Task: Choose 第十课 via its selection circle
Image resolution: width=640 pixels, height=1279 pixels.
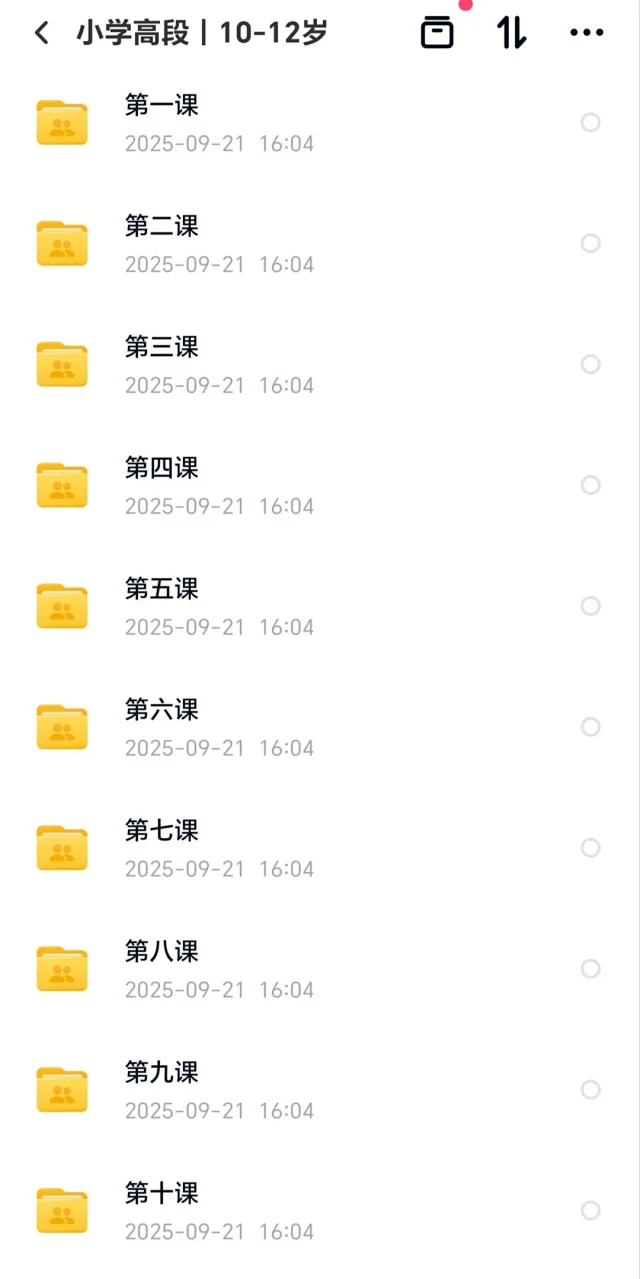Action: [591, 1211]
